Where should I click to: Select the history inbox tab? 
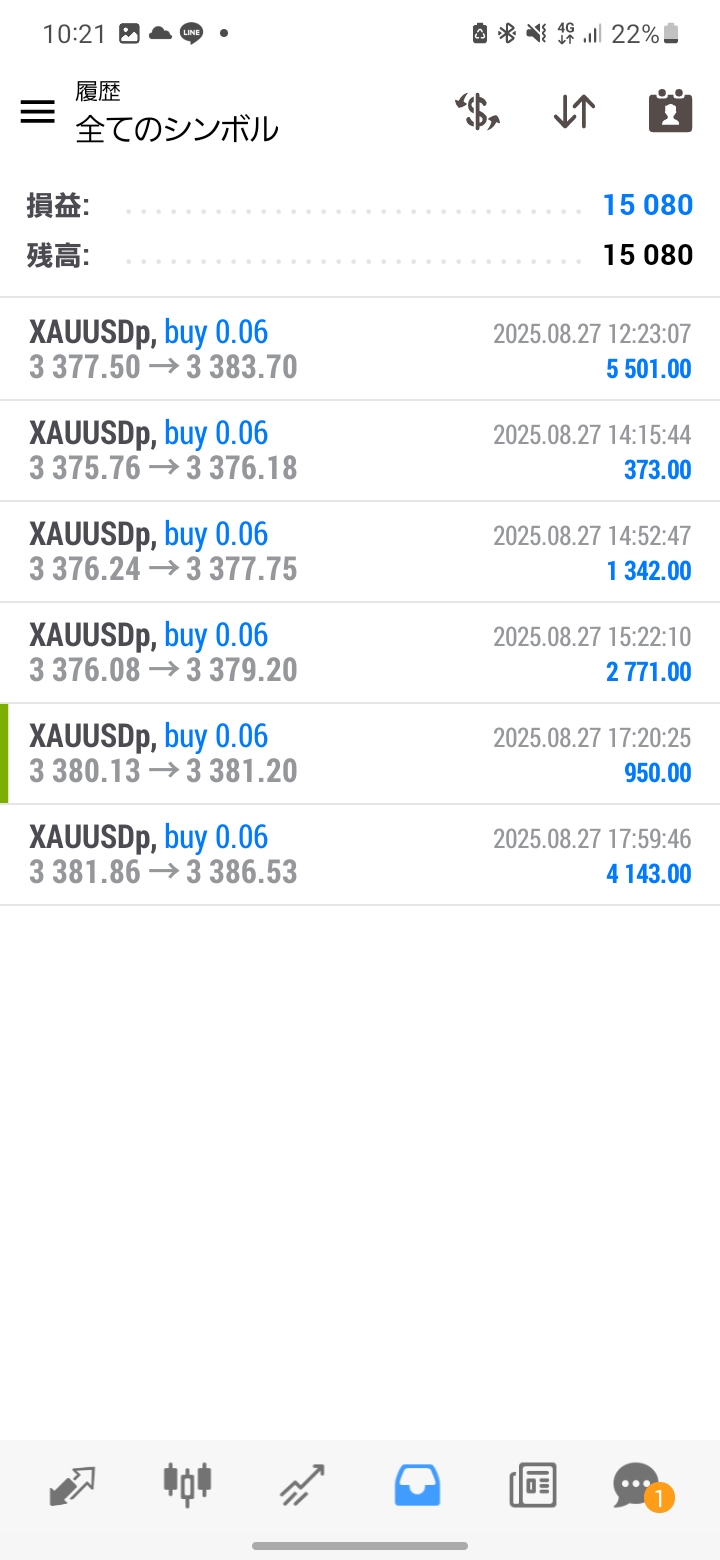pos(418,1485)
